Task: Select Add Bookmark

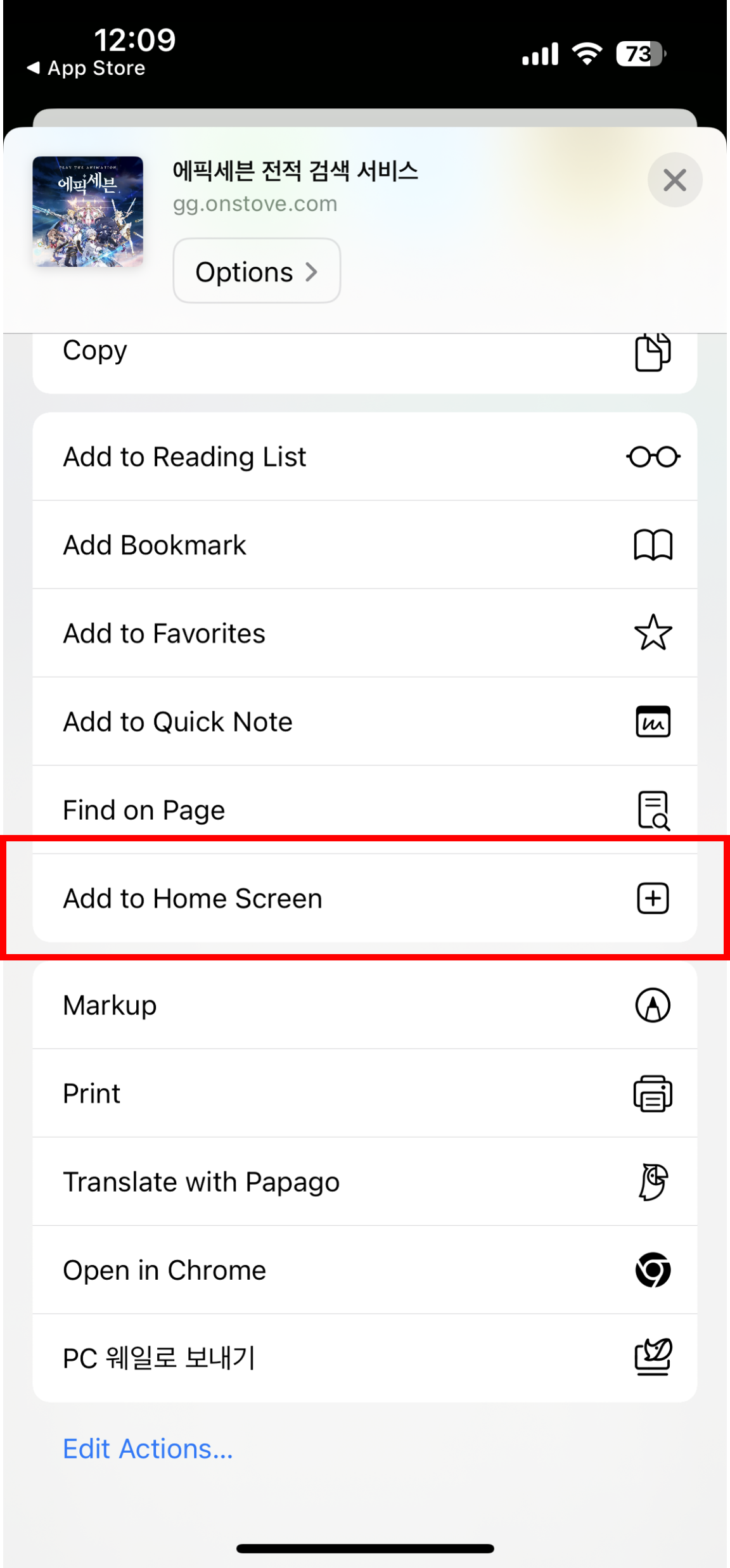Action: pyautogui.click(x=365, y=545)
